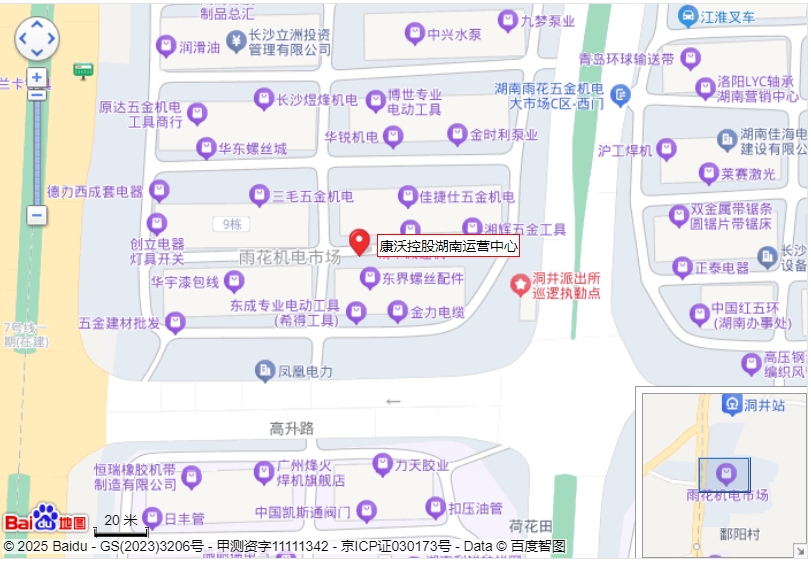Select the 金力电缆 shop marker
811x568 pixels.
point(397,312)
